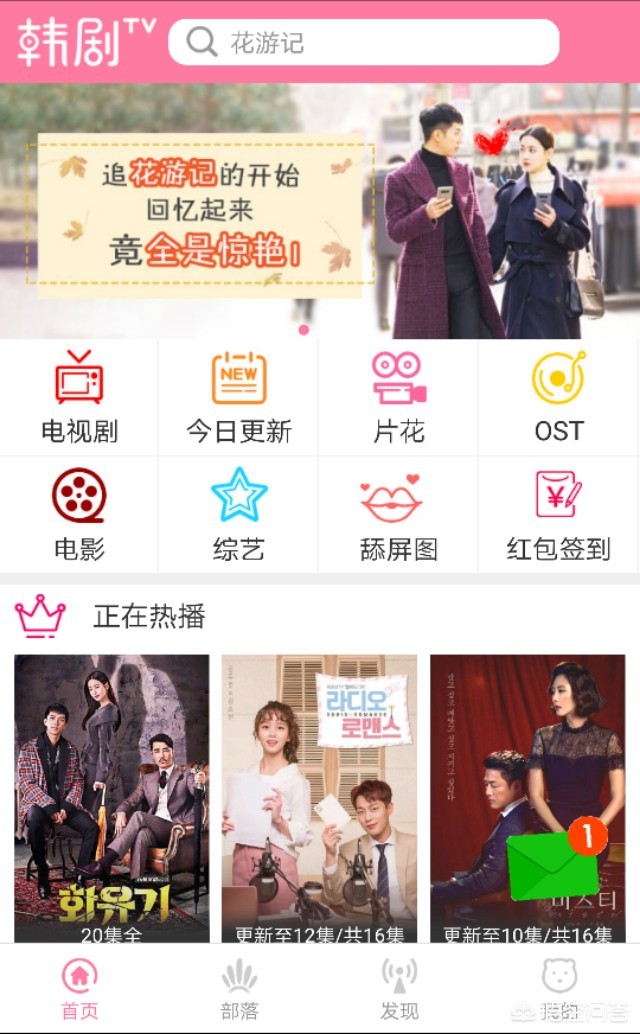The height and width of the screenshot is (1034, 640).
Task: Open the 花游记 promotional banner
Action: click(320, 212)
